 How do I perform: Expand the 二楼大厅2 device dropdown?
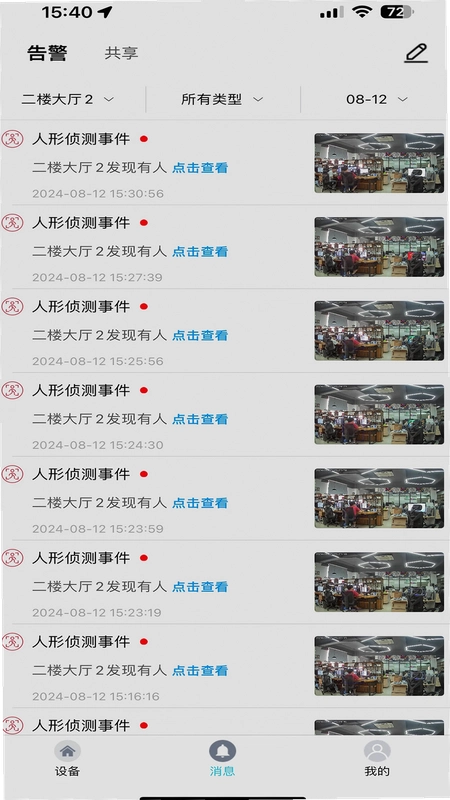[67, 99]
